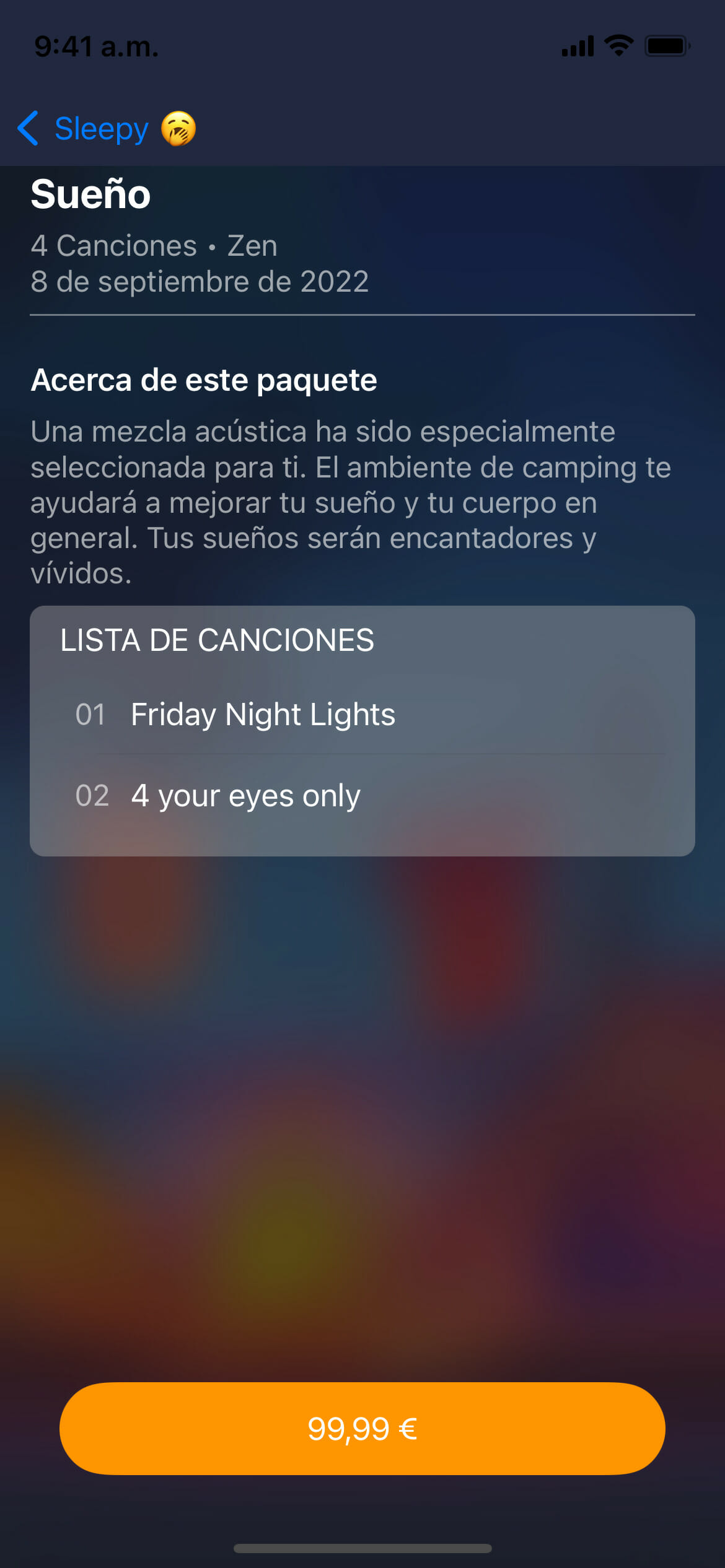Buy the pack for 99,99 €
This screenshot has width=725, height=1568.
click(x=362, y=1428)
